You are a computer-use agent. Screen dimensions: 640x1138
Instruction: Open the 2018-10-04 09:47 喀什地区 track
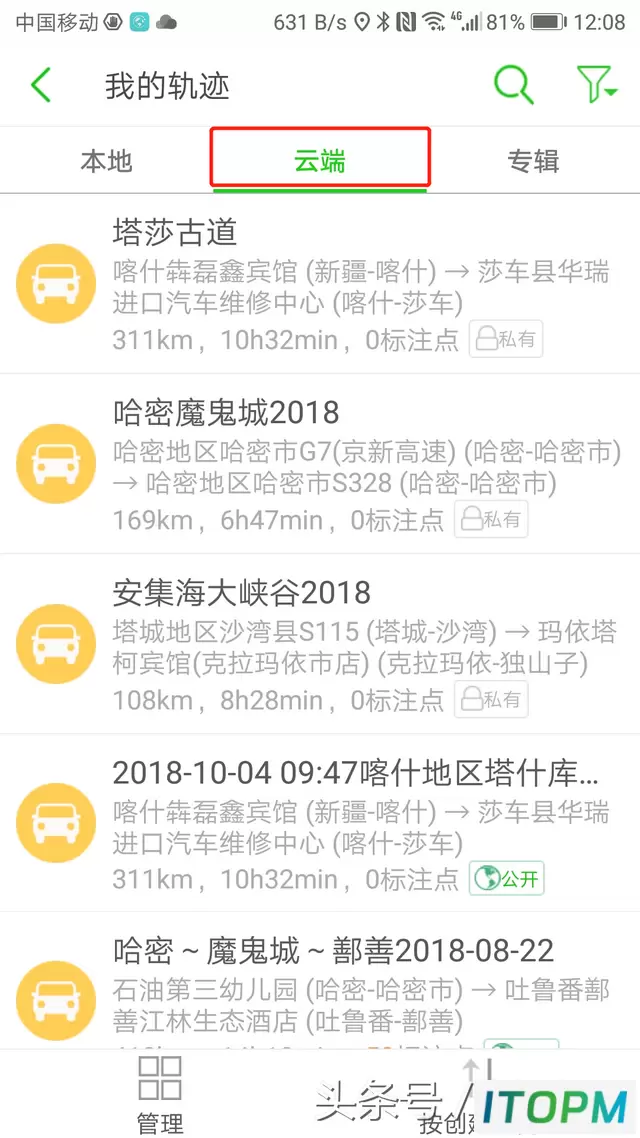pos(320,823)
